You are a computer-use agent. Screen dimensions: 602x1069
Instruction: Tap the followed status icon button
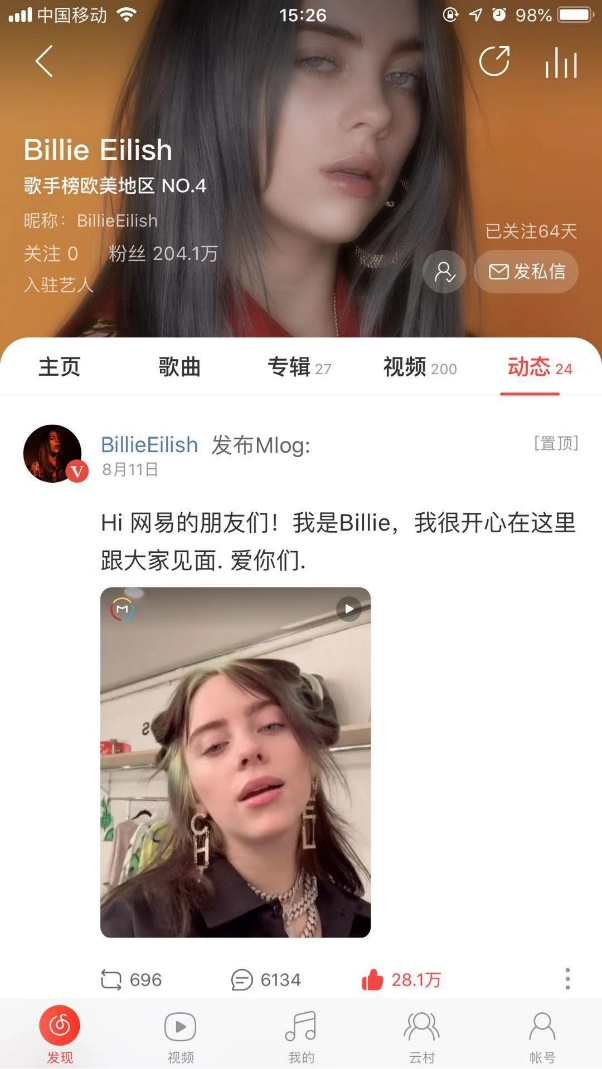[x=444, y=272]
